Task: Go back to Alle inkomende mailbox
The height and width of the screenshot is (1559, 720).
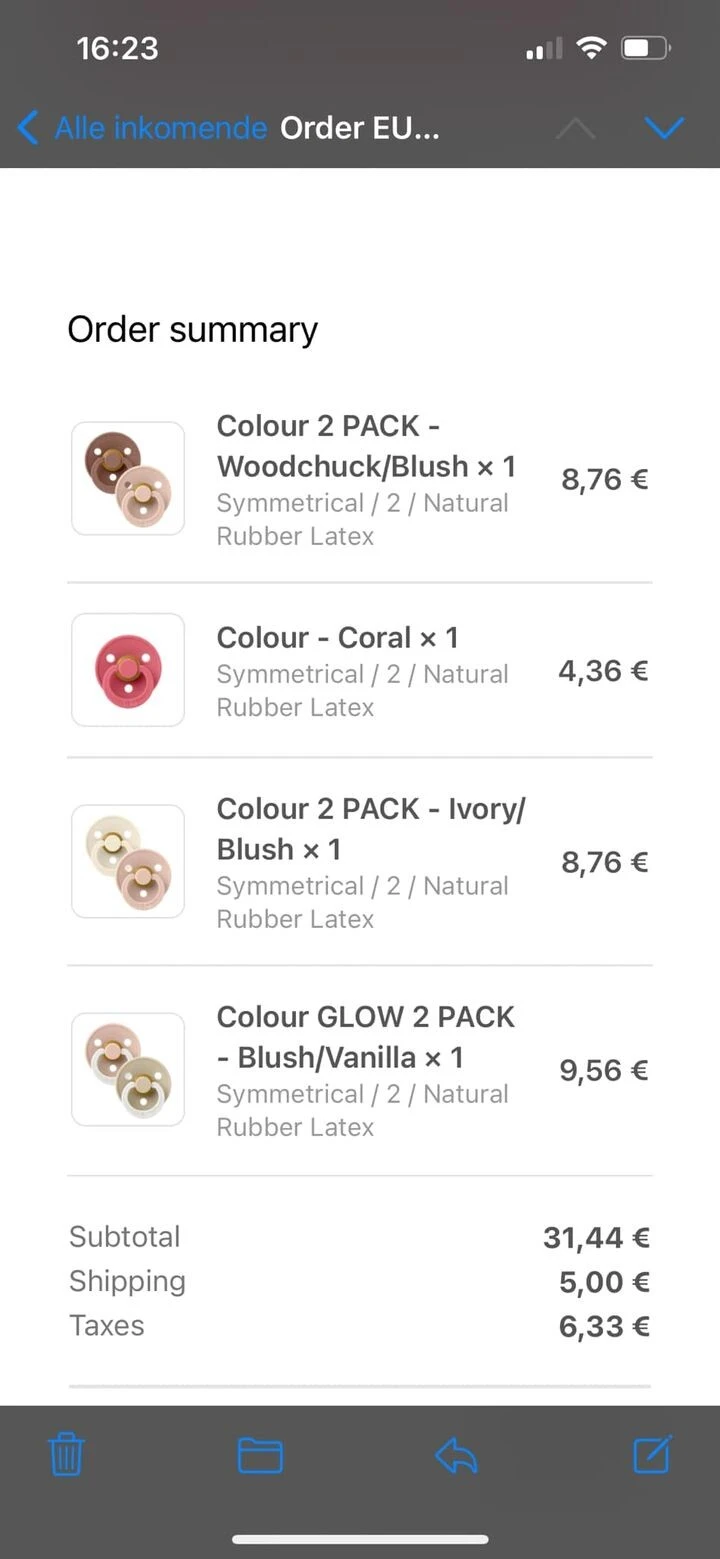Action: [x=142, y=128]
